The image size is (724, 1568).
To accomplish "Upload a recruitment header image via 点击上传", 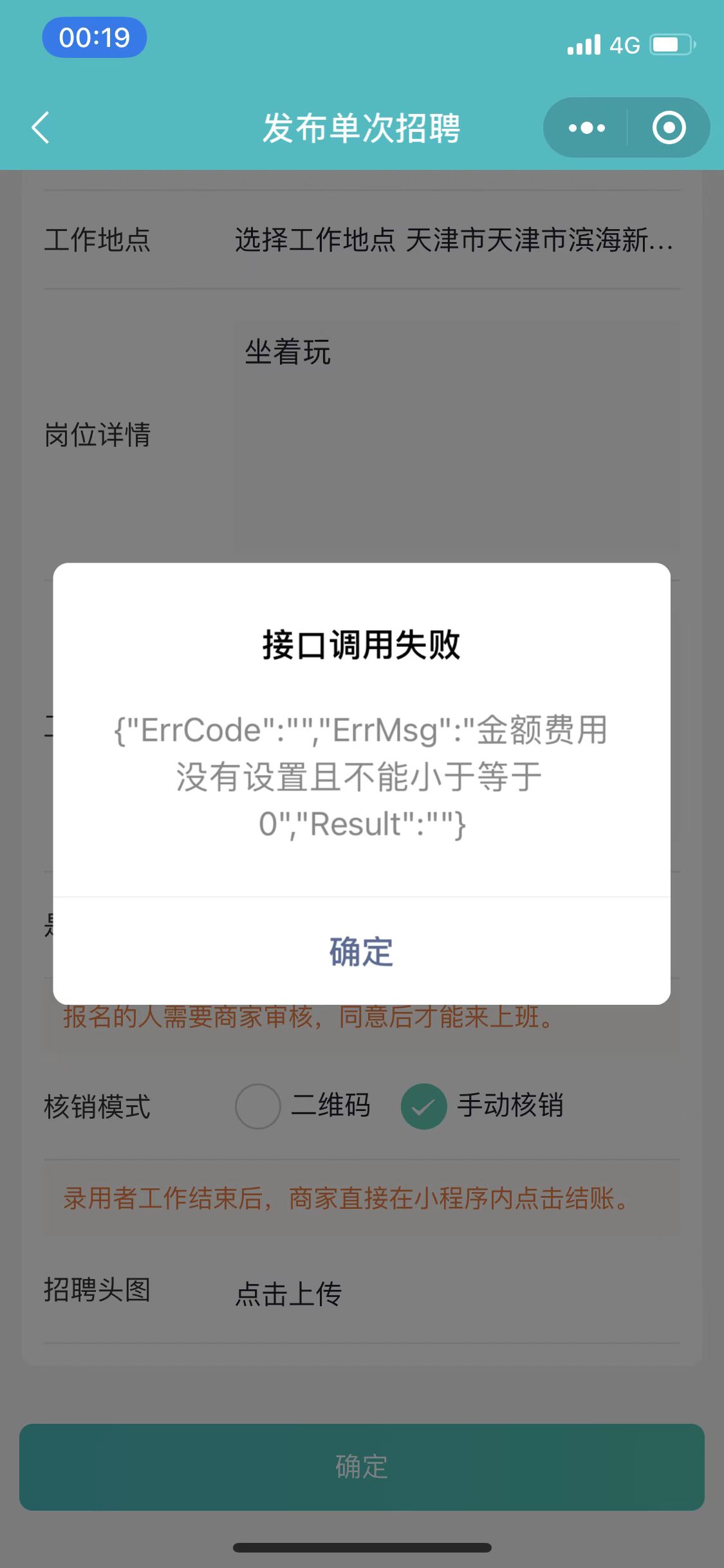I will coord(288,1293).
